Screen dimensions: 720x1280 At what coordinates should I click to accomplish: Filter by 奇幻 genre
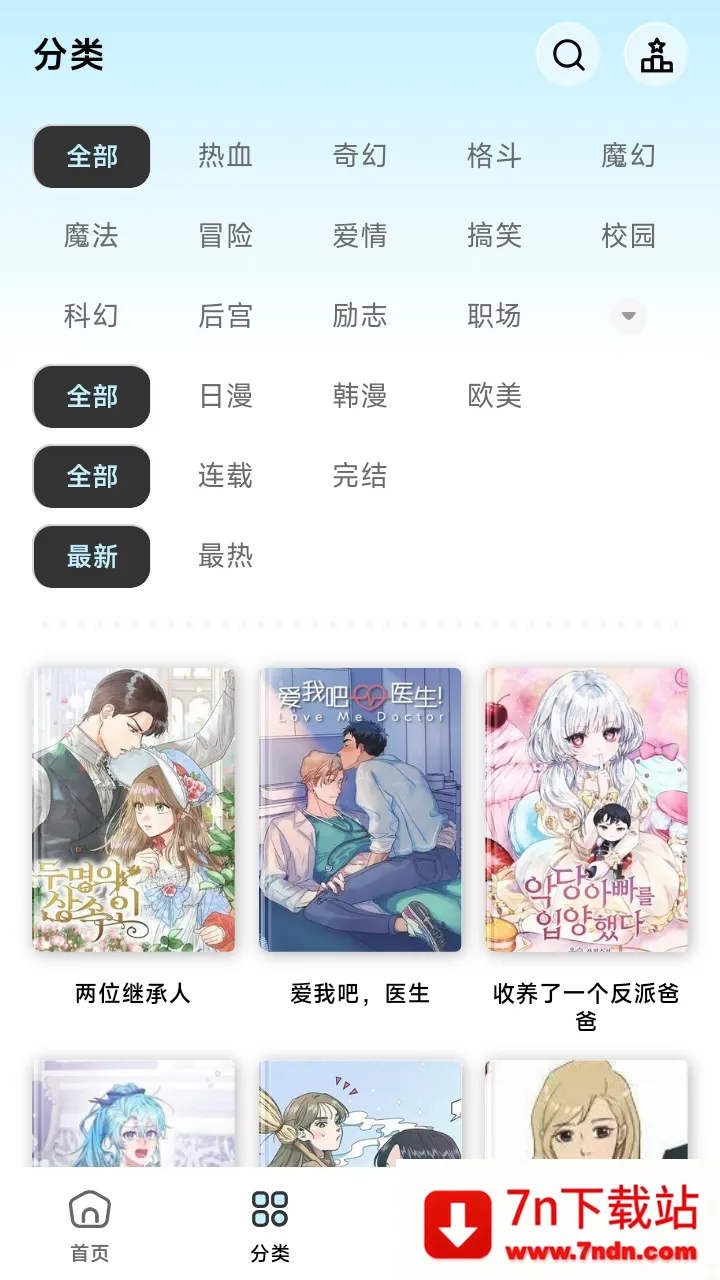[x=360, y=156]
